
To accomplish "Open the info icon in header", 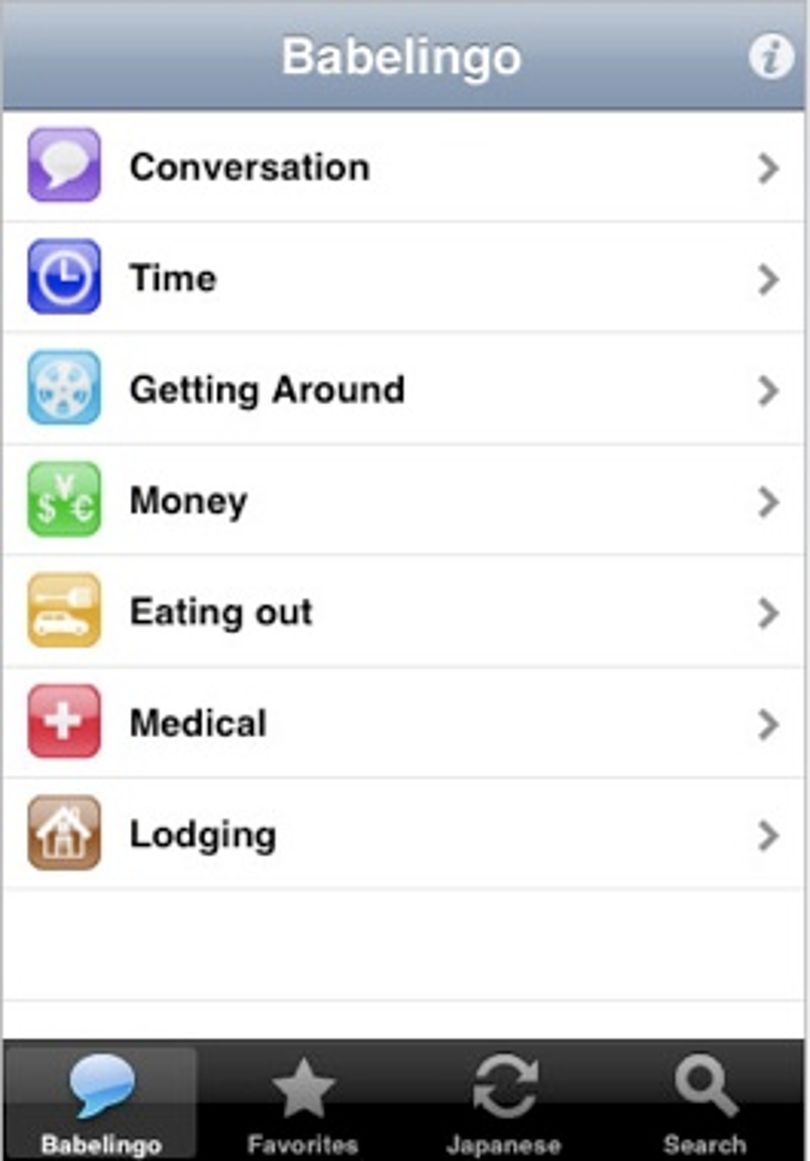I will pos(771,56).
